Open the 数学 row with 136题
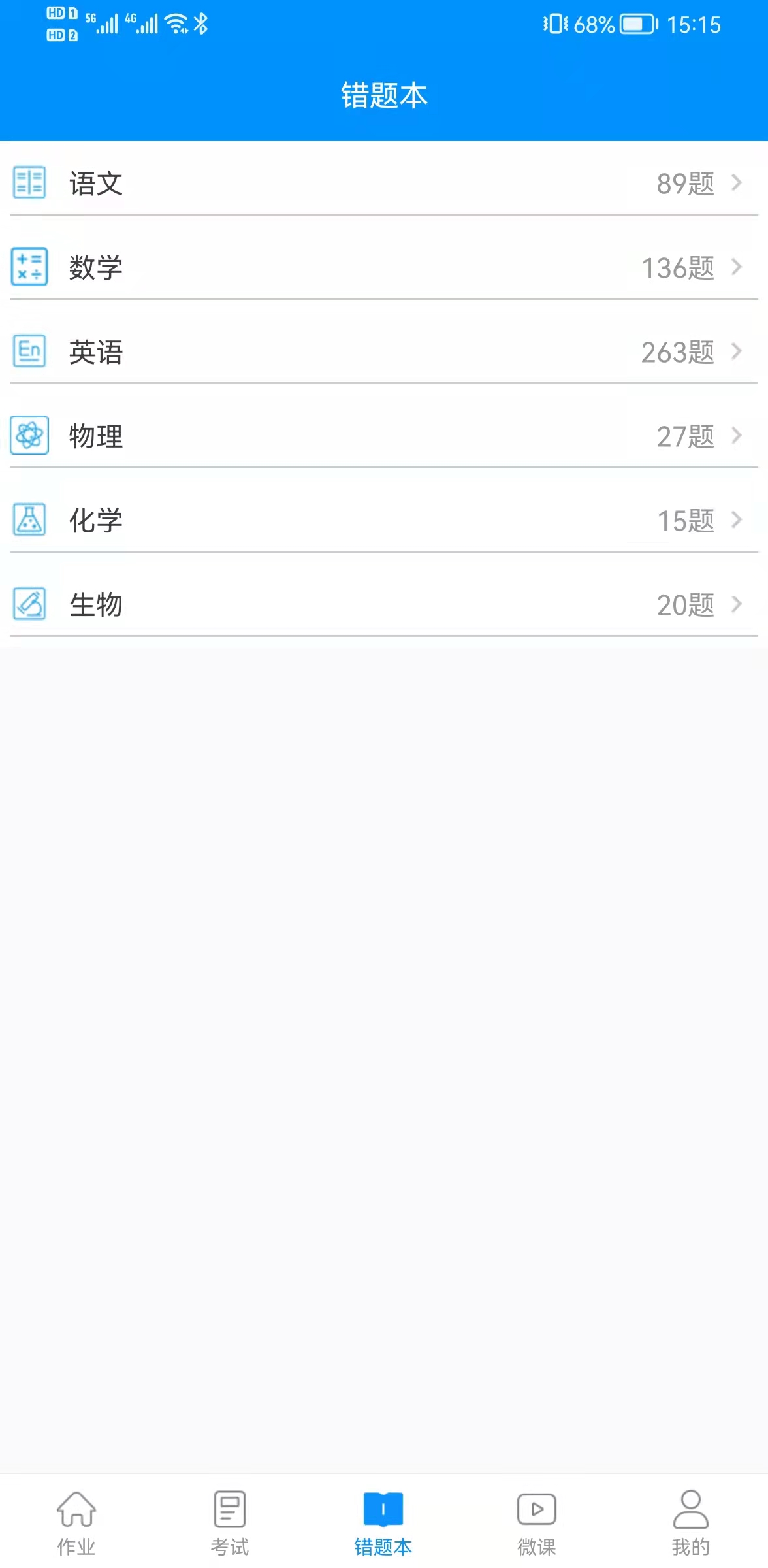This screenshot has width=768, height=1568. [x=384, y=267]
